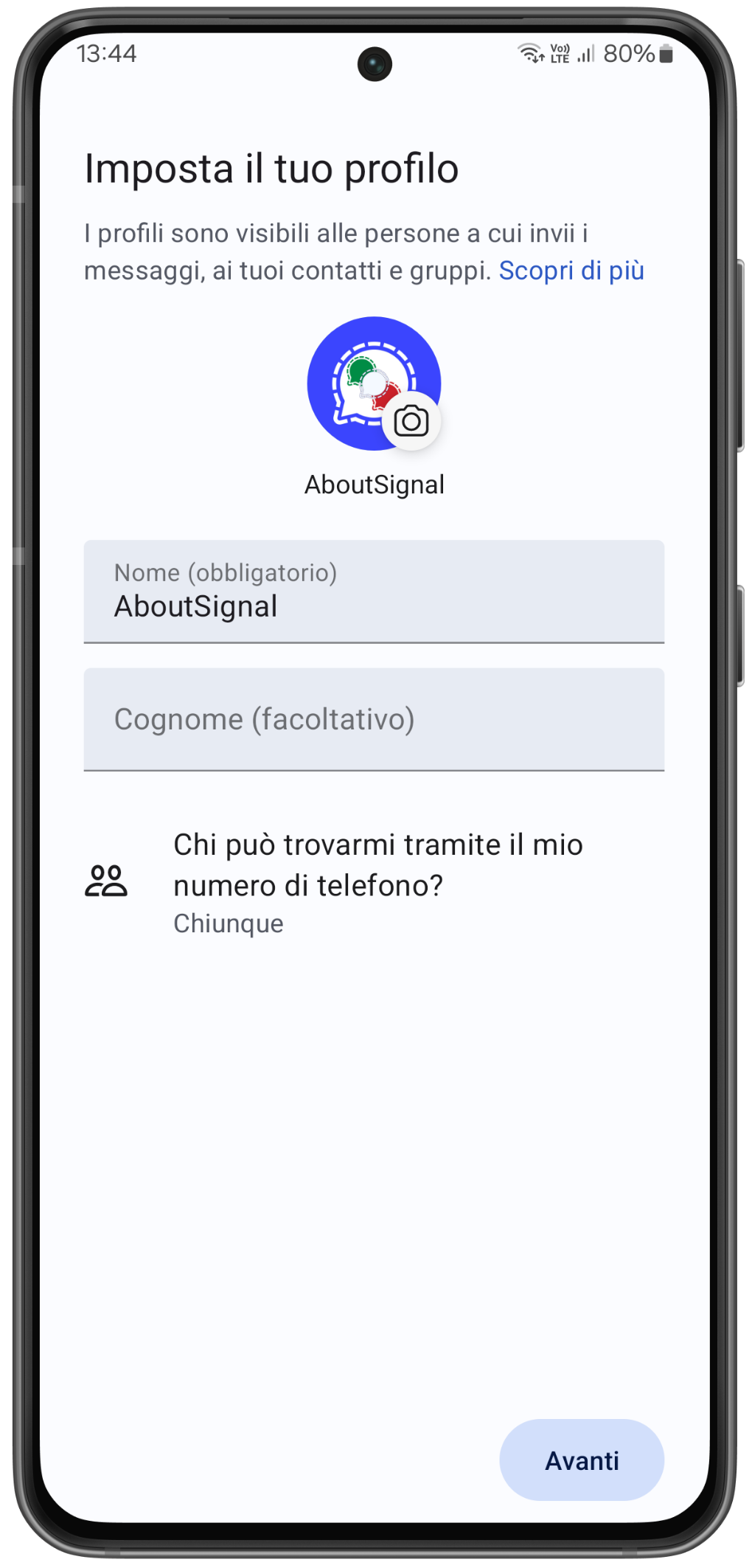This screenshot has width=752, height=1568.
Task: Edit the Nome (obbligatorio) field
Action: tap(374, 592)
